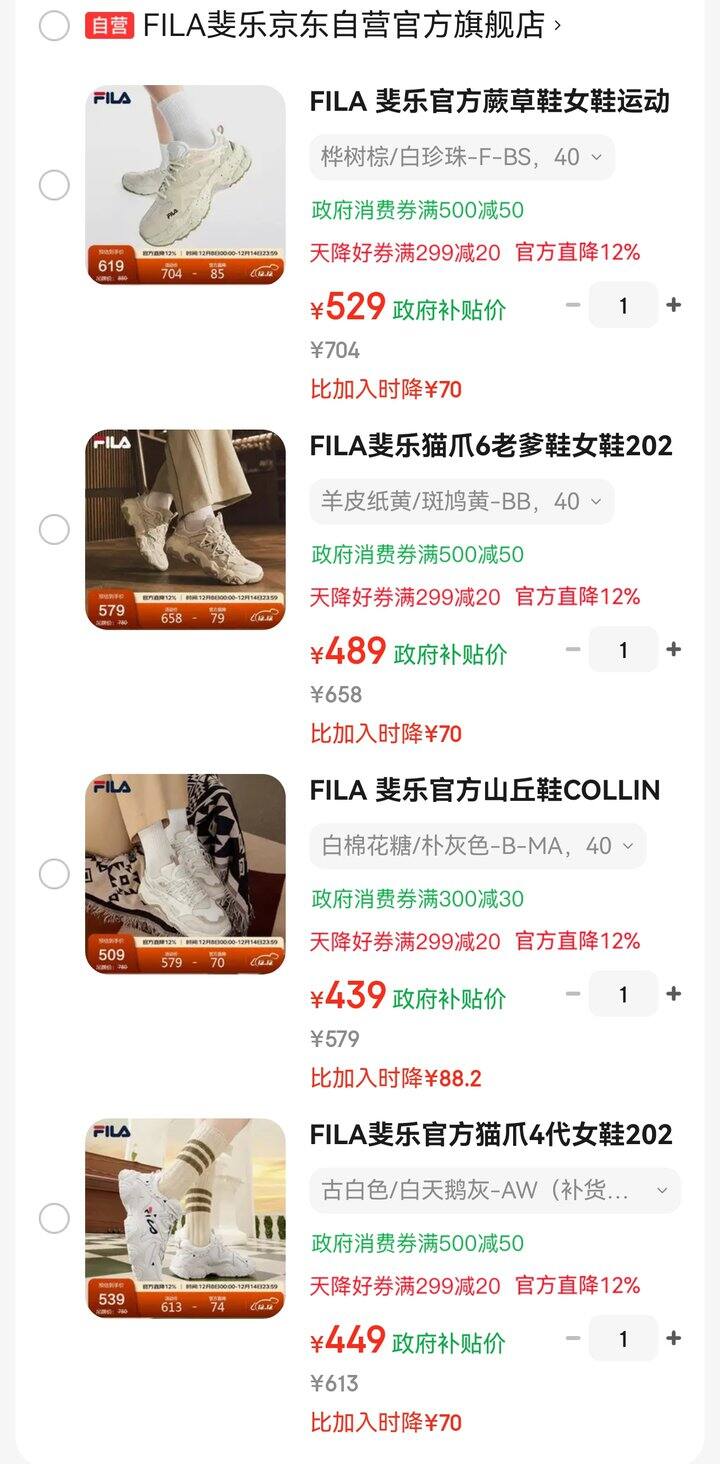Viewport: 720px width, 1464px height.
Task: Select the FILA猫爪4代女鞋 checkbox
Action: [x=54, y=1218]
